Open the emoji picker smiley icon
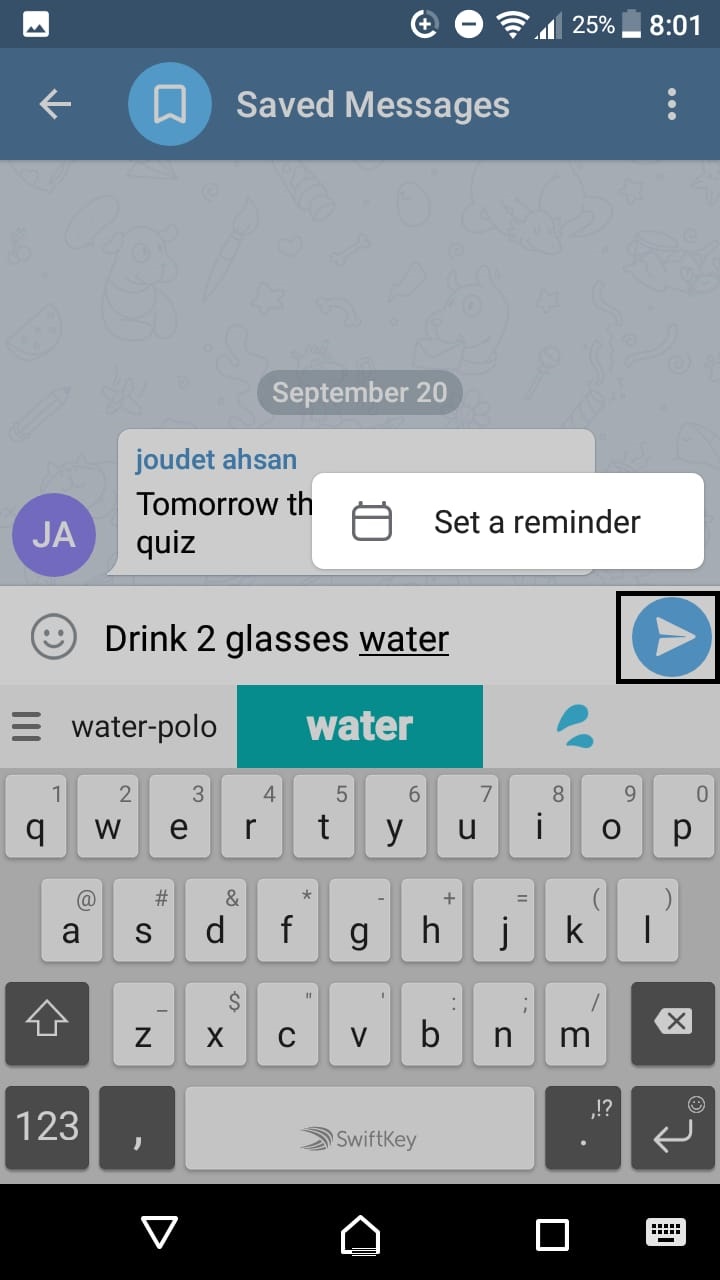Viewport: 720px width, 1280px height. click(x=54, y=636)
